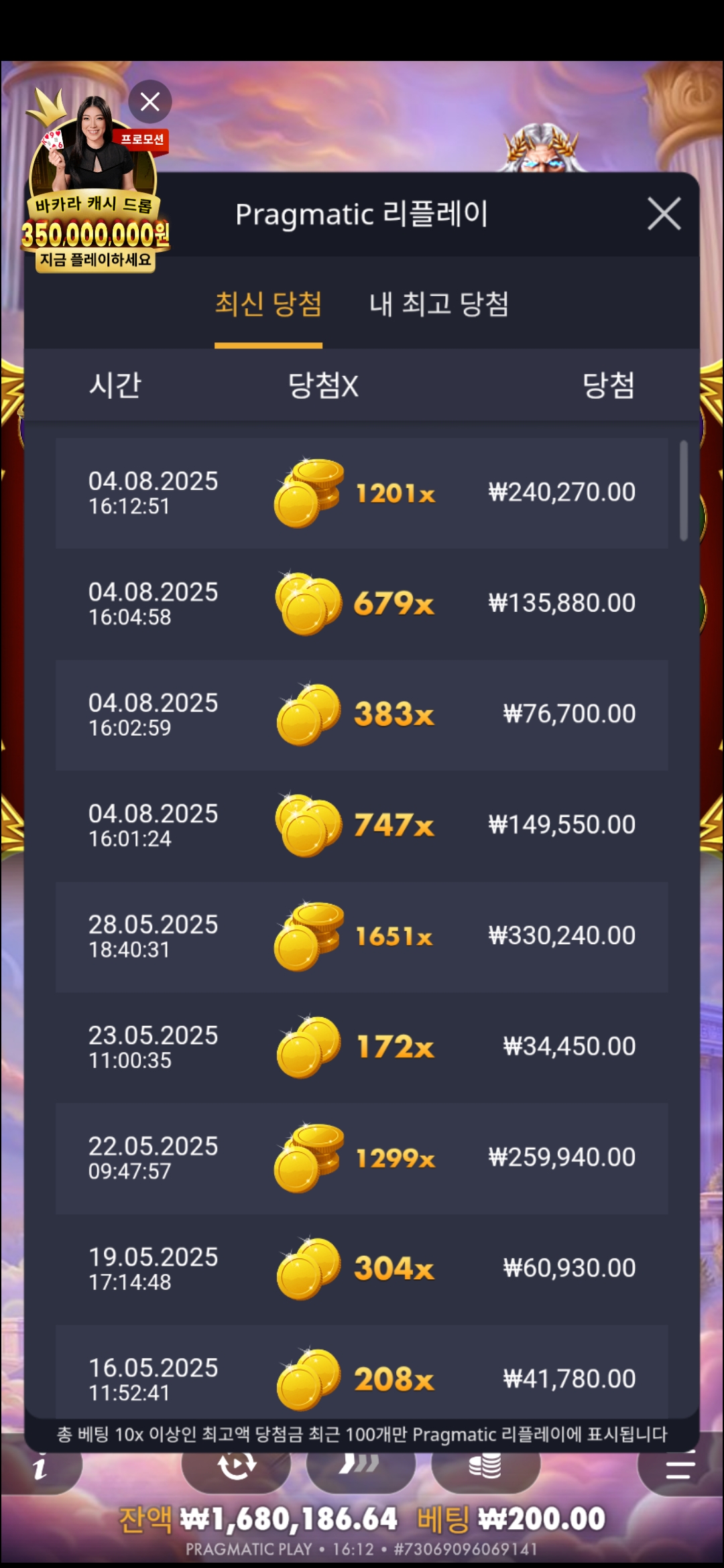Switch to the 내 최고 당첨 tab
Image resolution: width=724 pixels, height=1568 pixels.
[439, 305]
